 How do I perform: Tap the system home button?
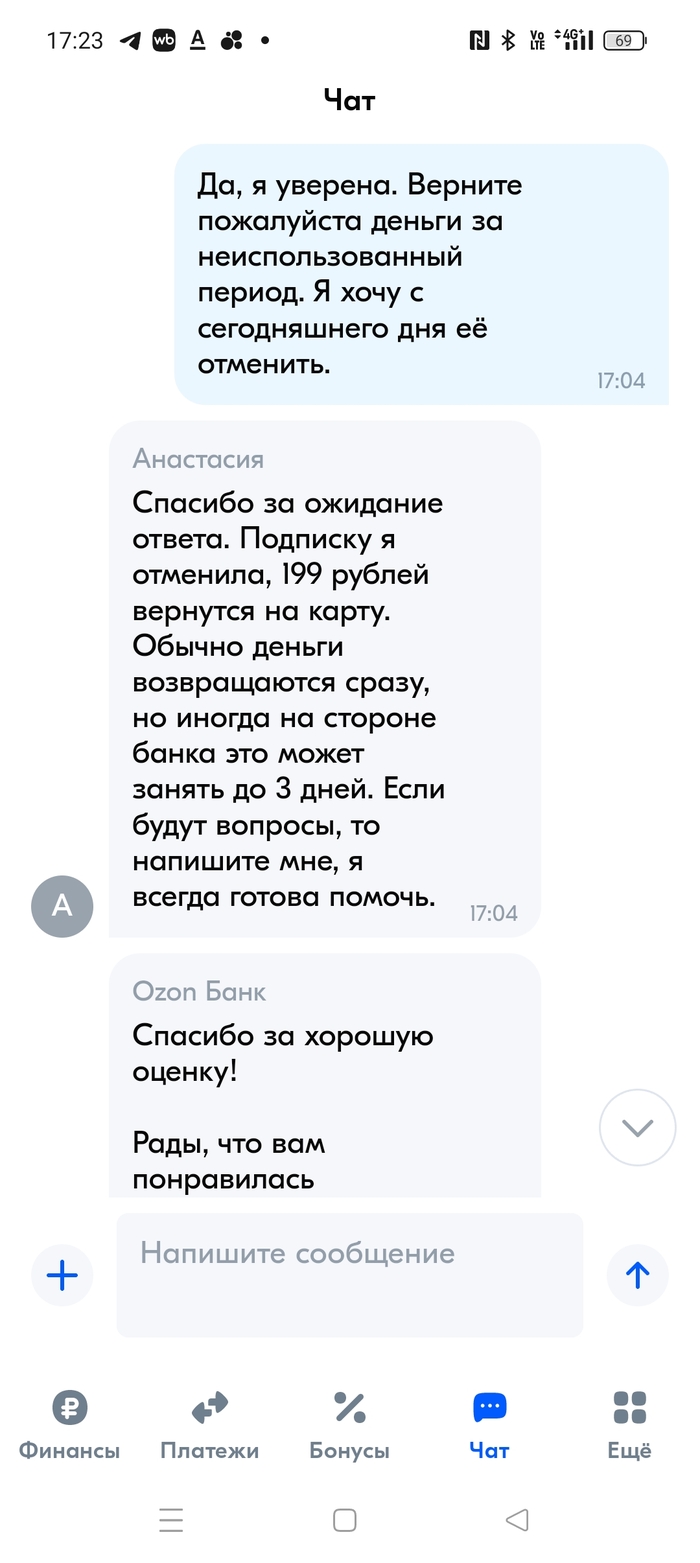click(x=344, y=1521)
